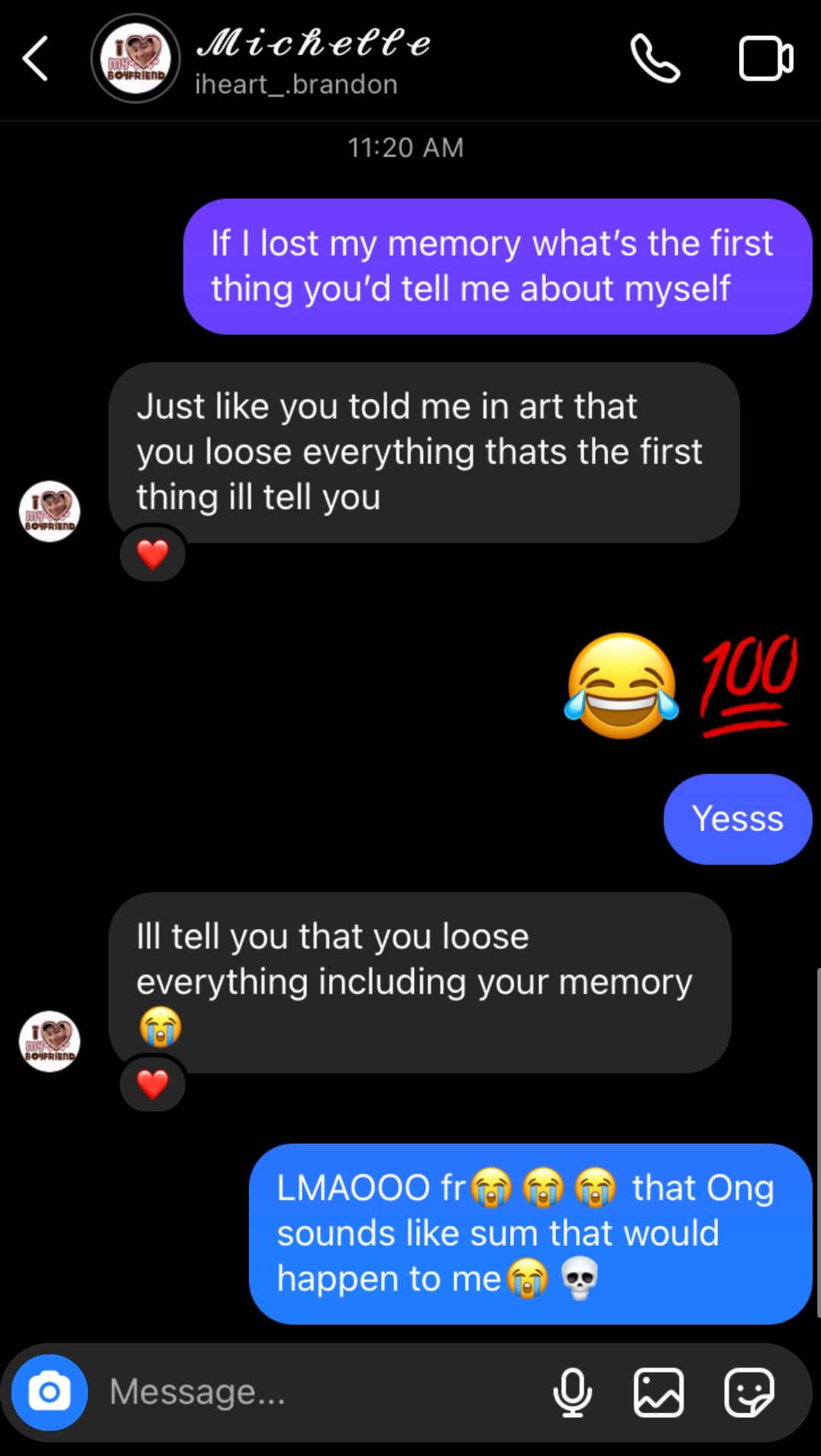Screen dimensions: 821x1456
Task: Start a video call with Michelle
Action: (x=765, y=59)
